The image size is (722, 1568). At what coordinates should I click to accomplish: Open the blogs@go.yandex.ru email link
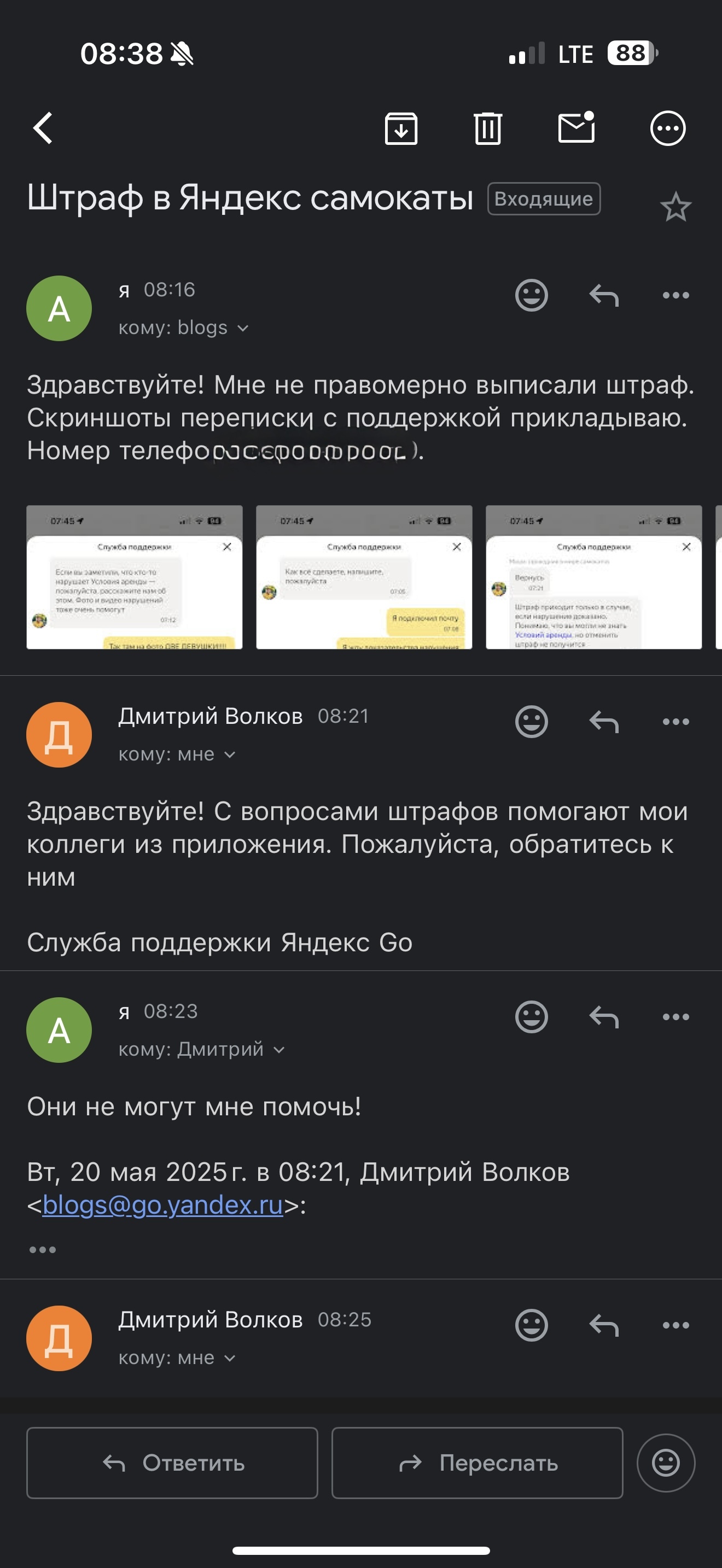coord(162,1205)
